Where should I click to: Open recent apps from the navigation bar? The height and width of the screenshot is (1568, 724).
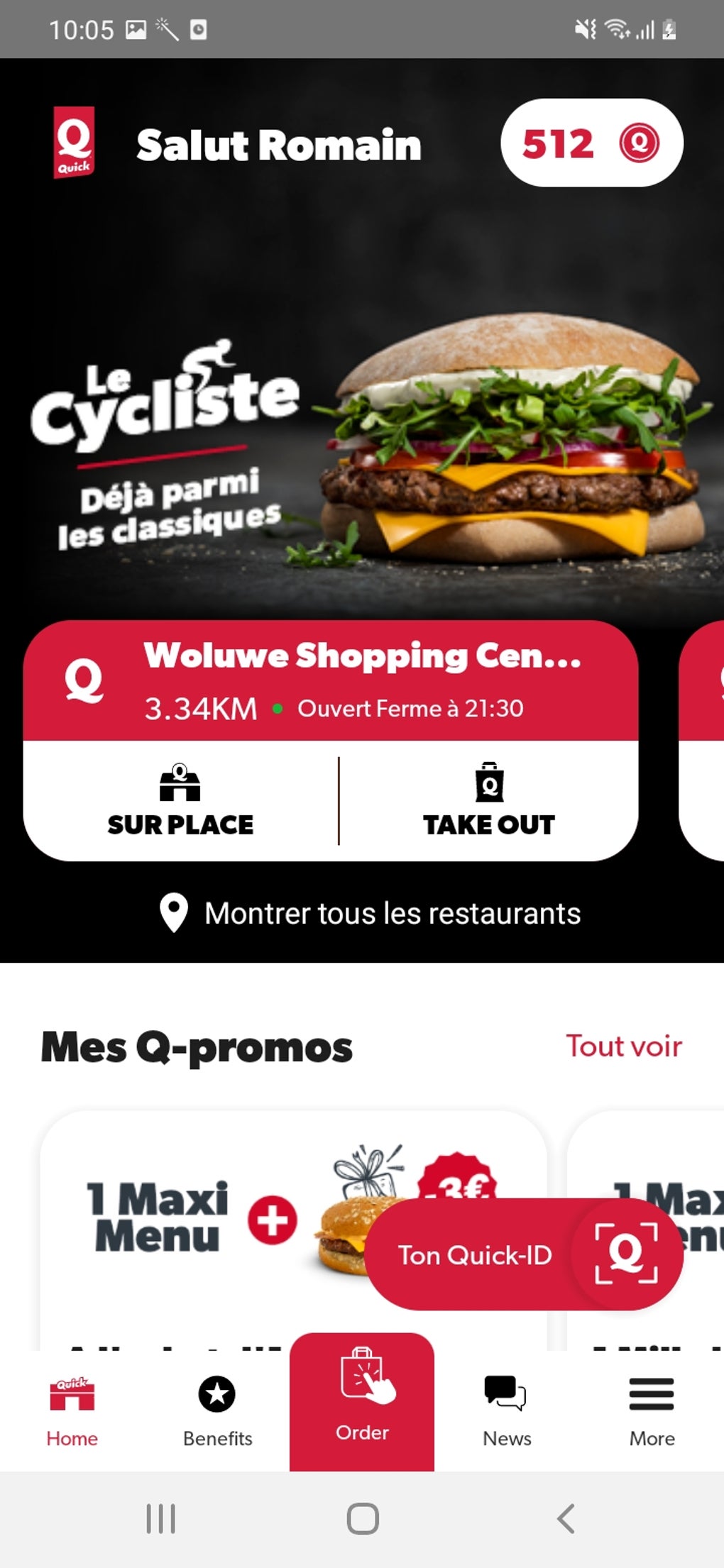pyautogui.click(x=160, y=1519)
